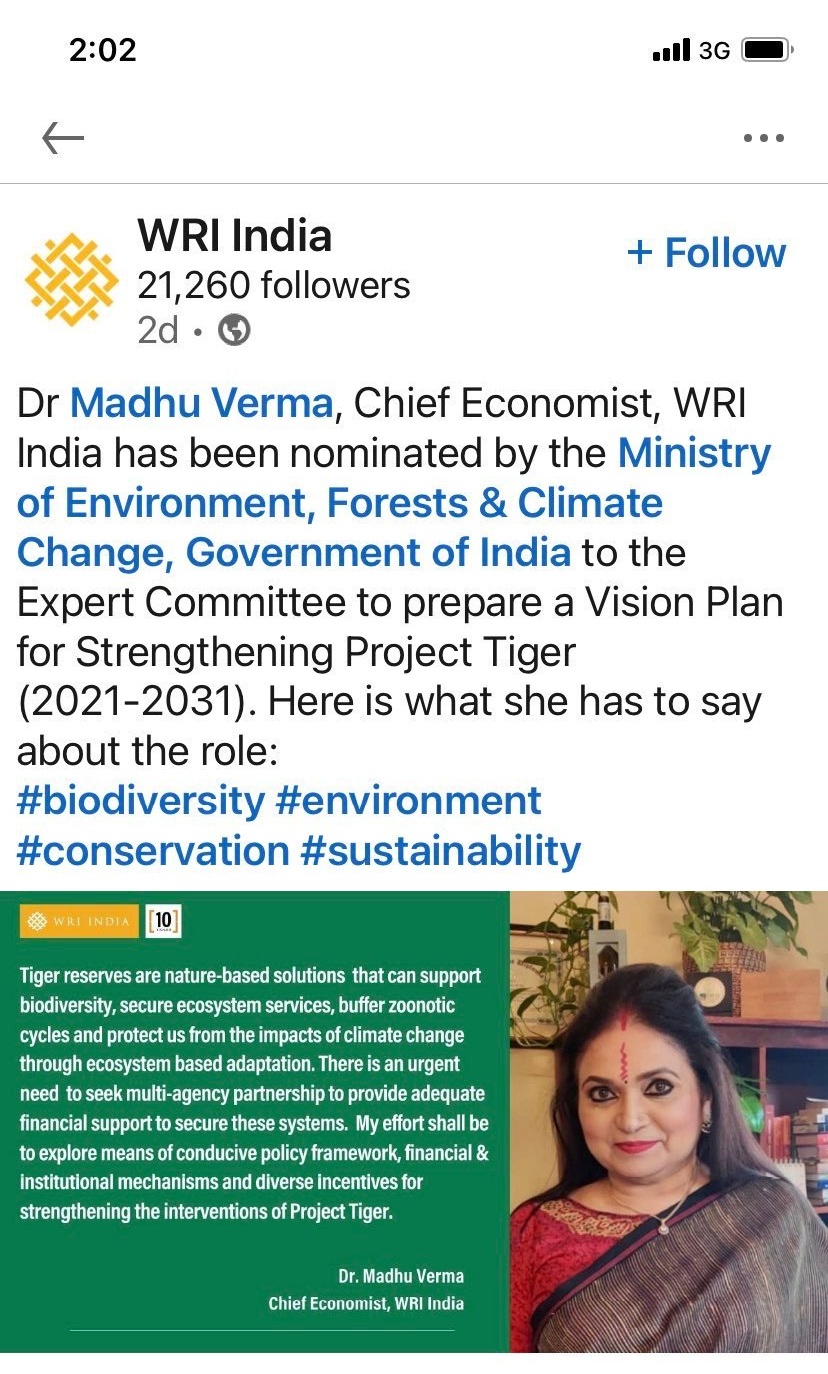Open the three-dot overflow menu
The width and height of the screenshot is (828, 1374).
(x=764, y=138)
